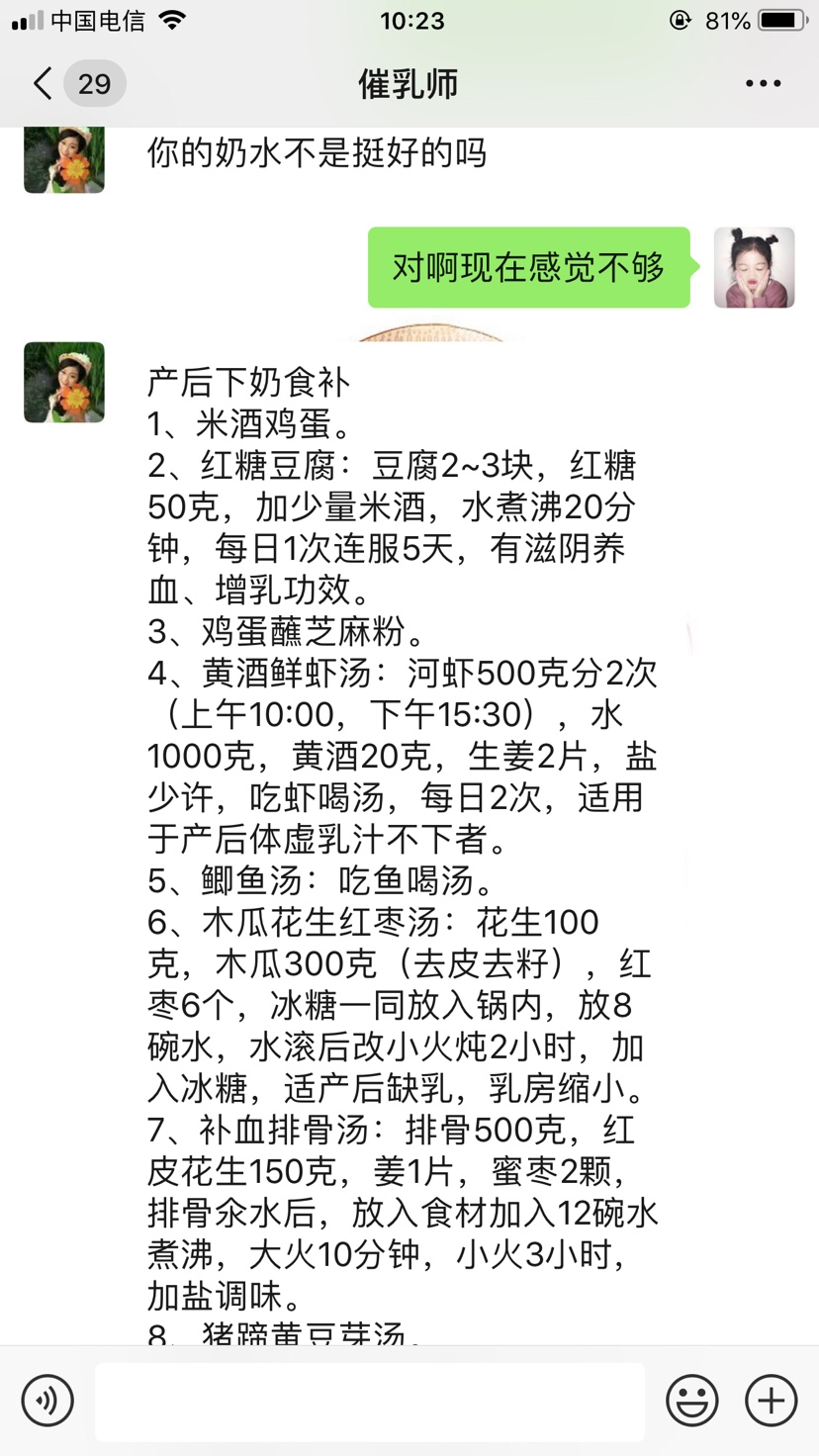
Task: Go back to the chat list
Action: (44, 84)
